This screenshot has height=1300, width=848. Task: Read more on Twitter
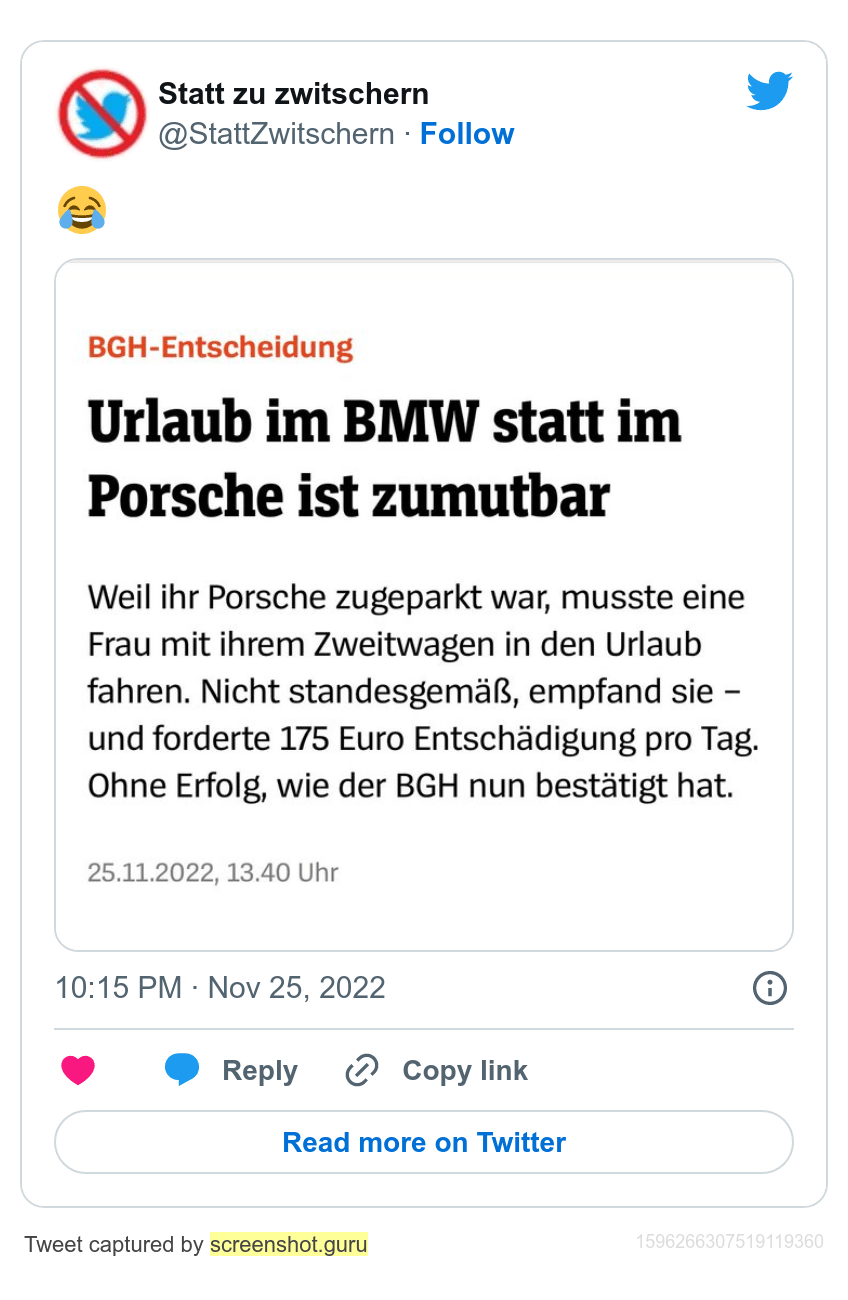[424, 1142]
